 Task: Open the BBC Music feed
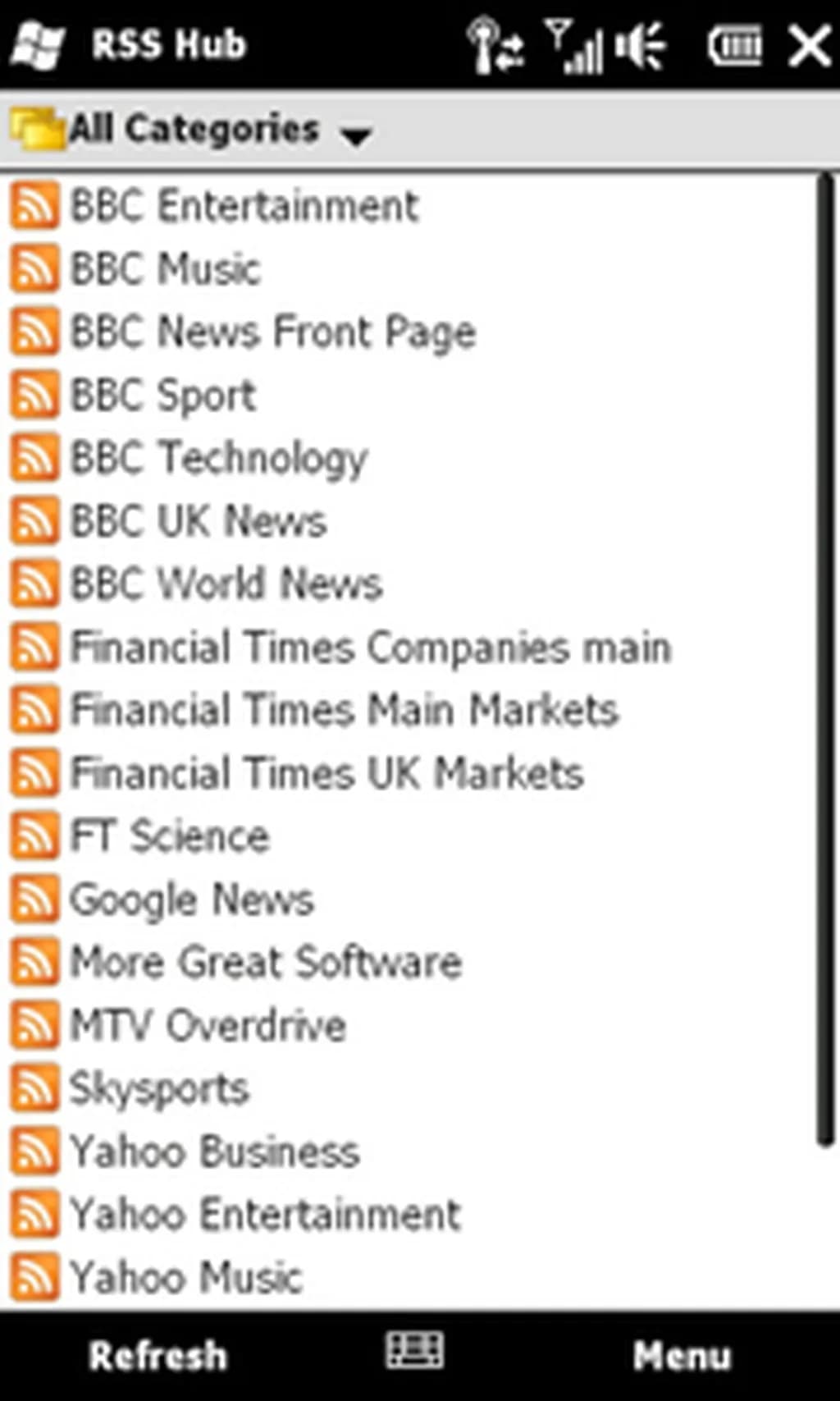point(165,269)
